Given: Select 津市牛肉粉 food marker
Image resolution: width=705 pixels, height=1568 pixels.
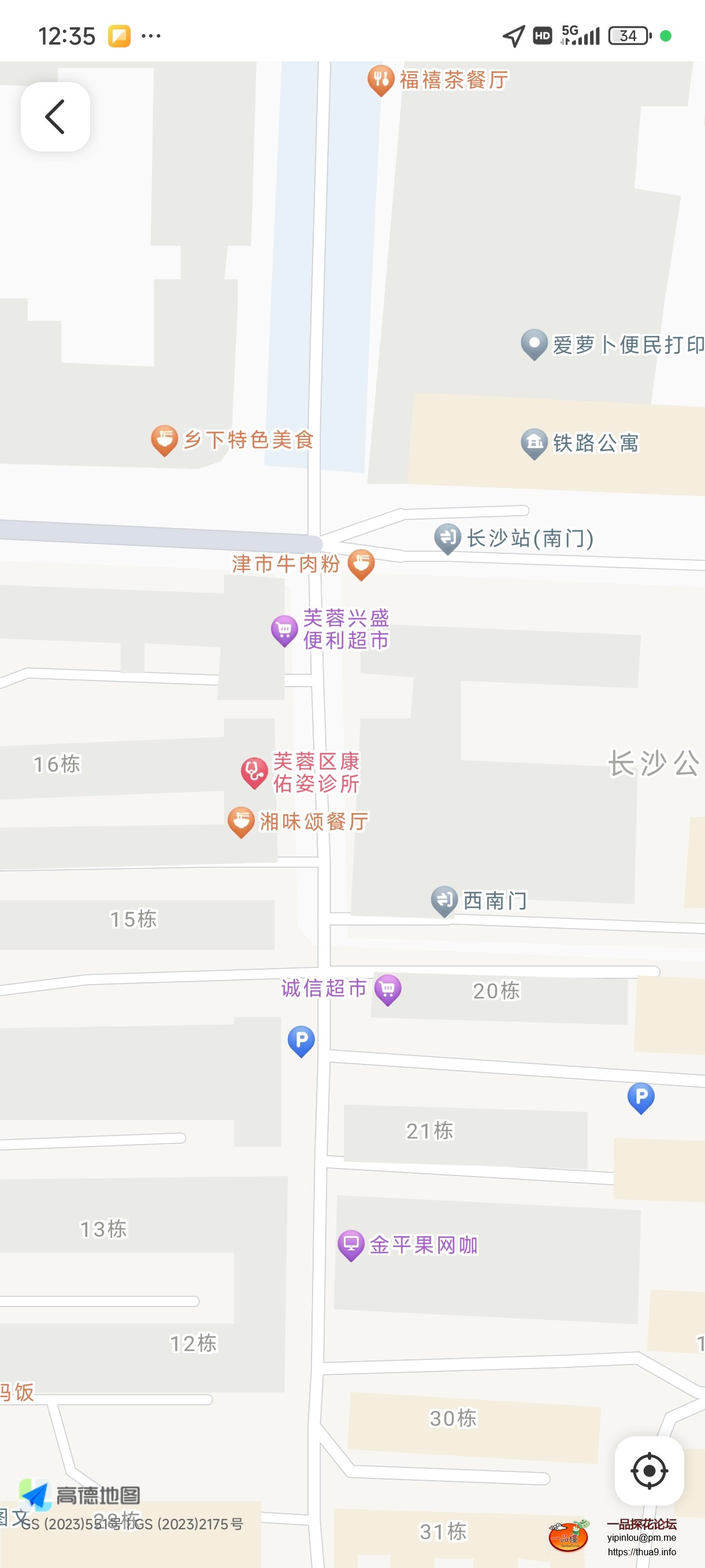Looking at the screenshot, I should 361,563.
